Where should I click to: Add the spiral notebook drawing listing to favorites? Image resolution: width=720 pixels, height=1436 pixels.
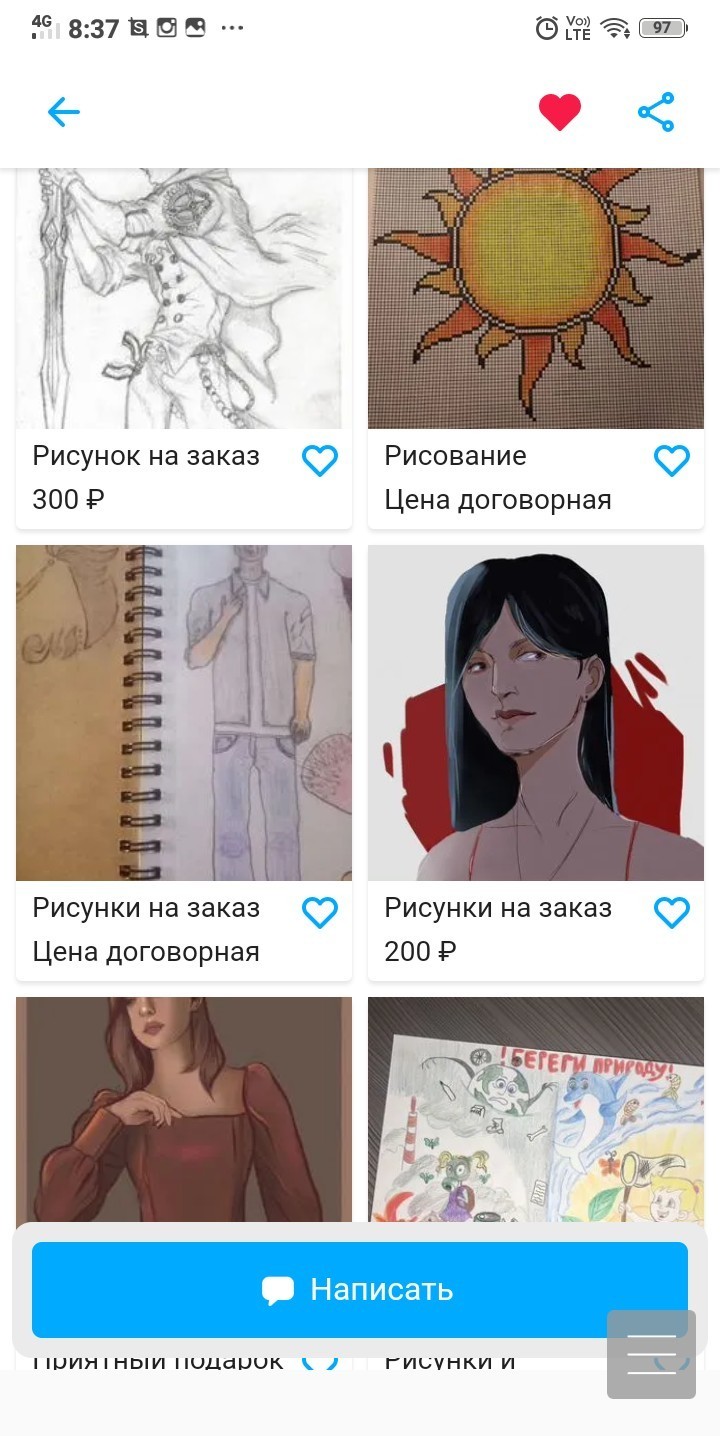pos(320,912)
